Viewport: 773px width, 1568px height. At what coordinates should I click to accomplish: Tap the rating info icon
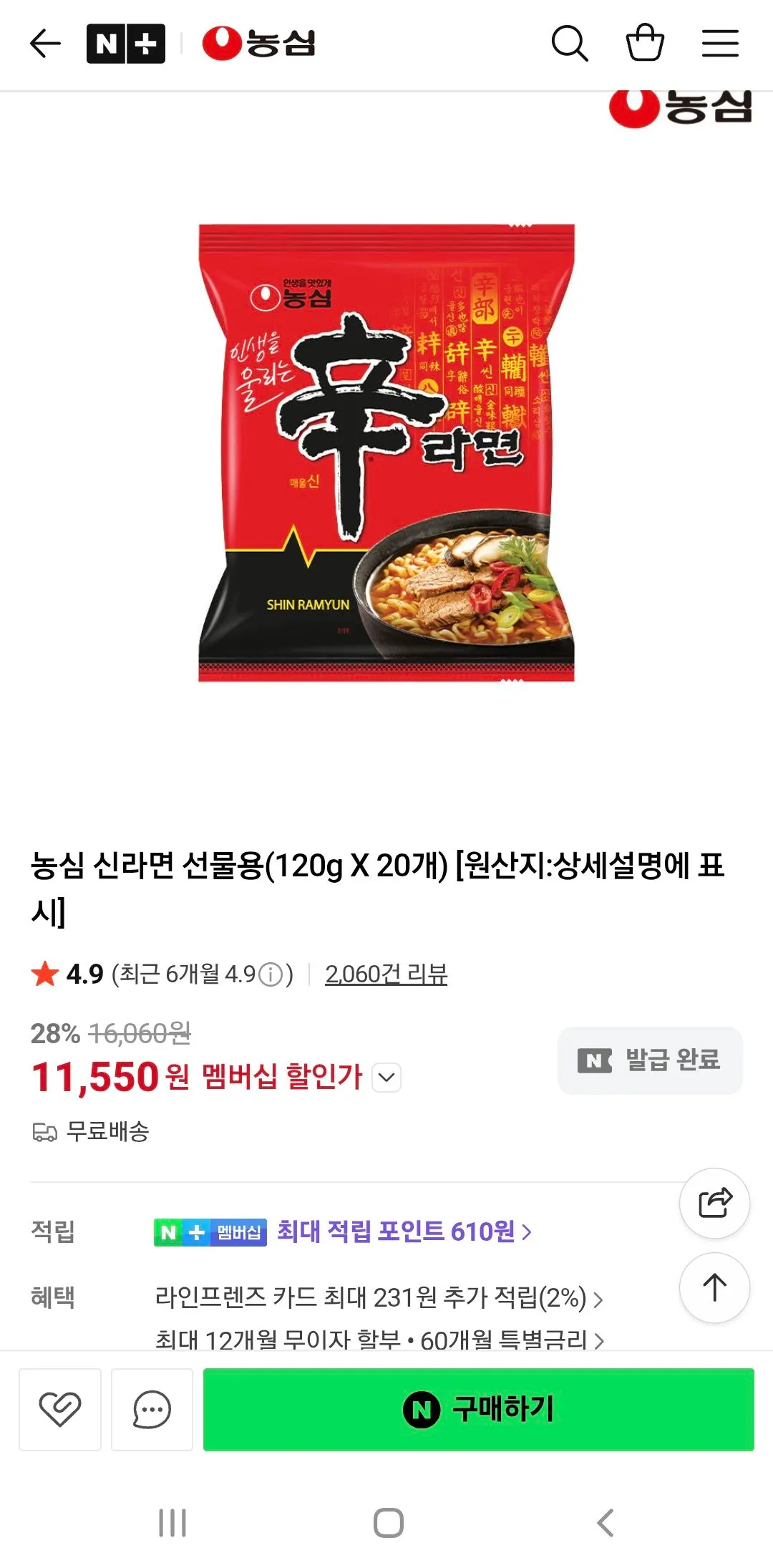coord(271,974)
